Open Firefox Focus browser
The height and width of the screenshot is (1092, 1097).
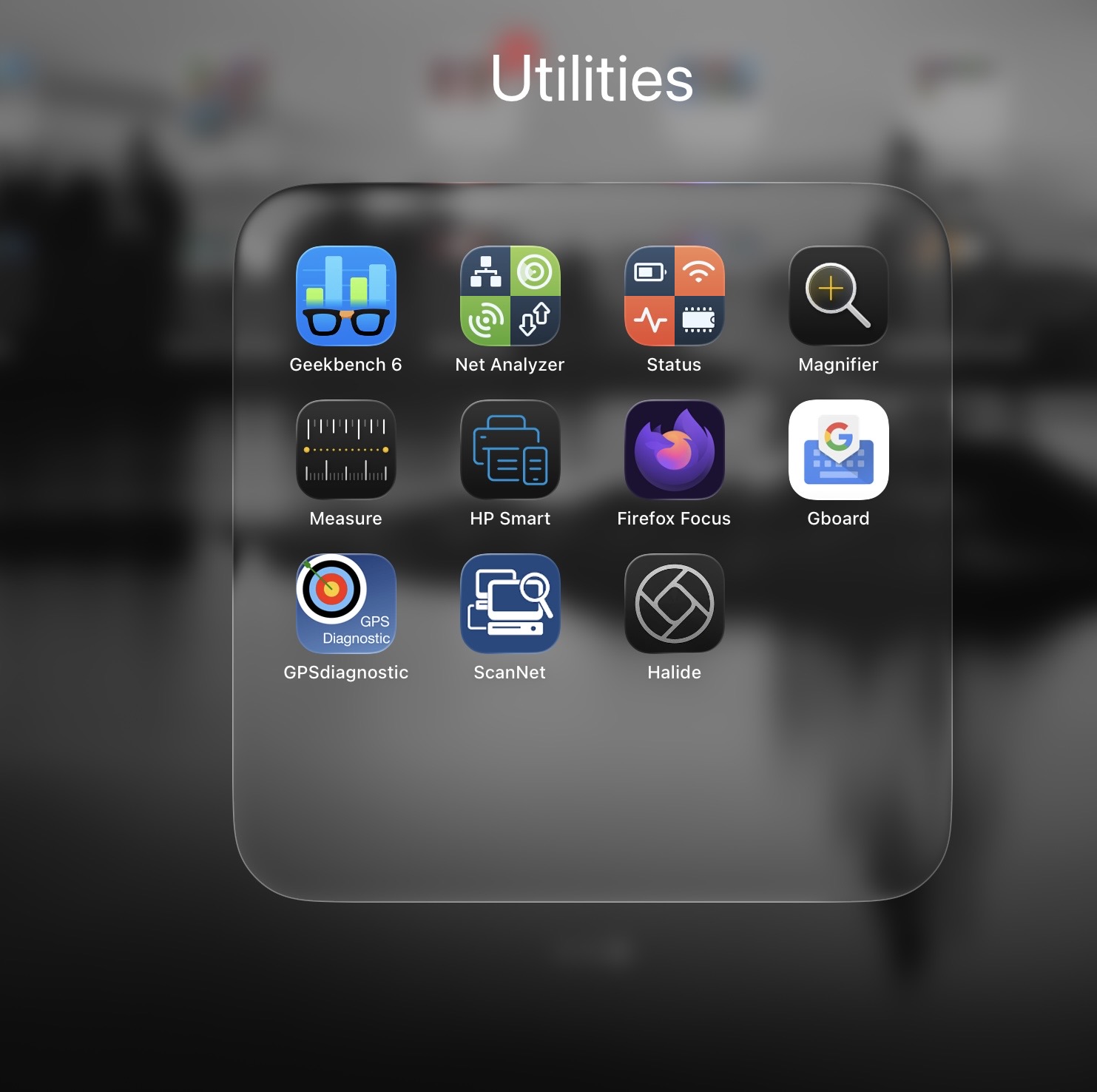(674, 450)
